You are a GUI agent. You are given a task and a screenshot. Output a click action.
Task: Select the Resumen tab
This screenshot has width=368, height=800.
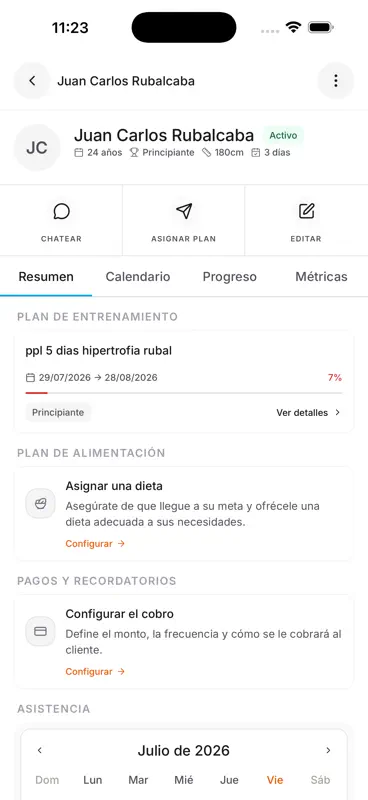[x=46, y=277]
